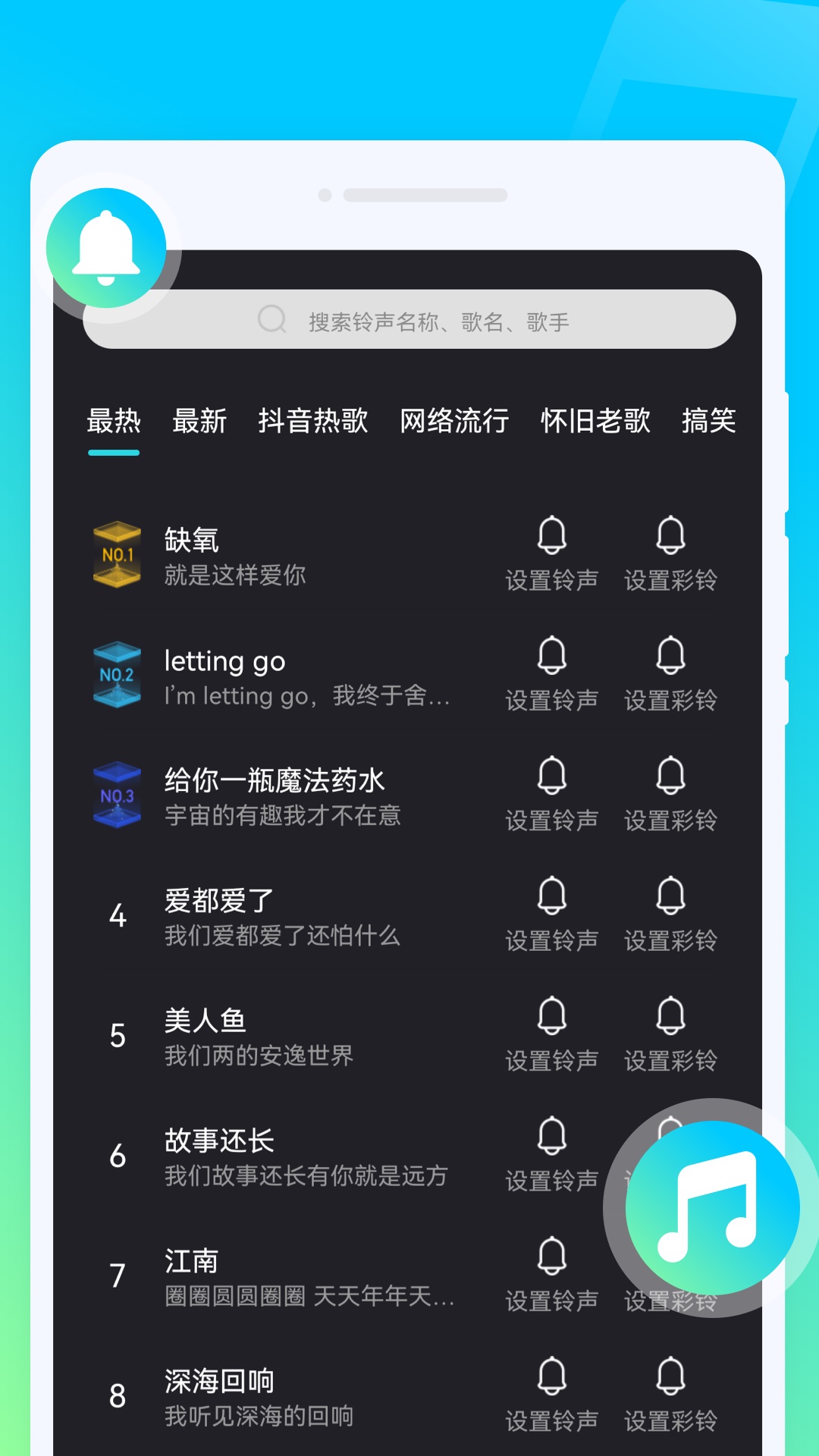Tap the 彩铃 bell icon for letting go
Image resolution: width=819 pixels, height=1456 pixels.
coord(670,655)
